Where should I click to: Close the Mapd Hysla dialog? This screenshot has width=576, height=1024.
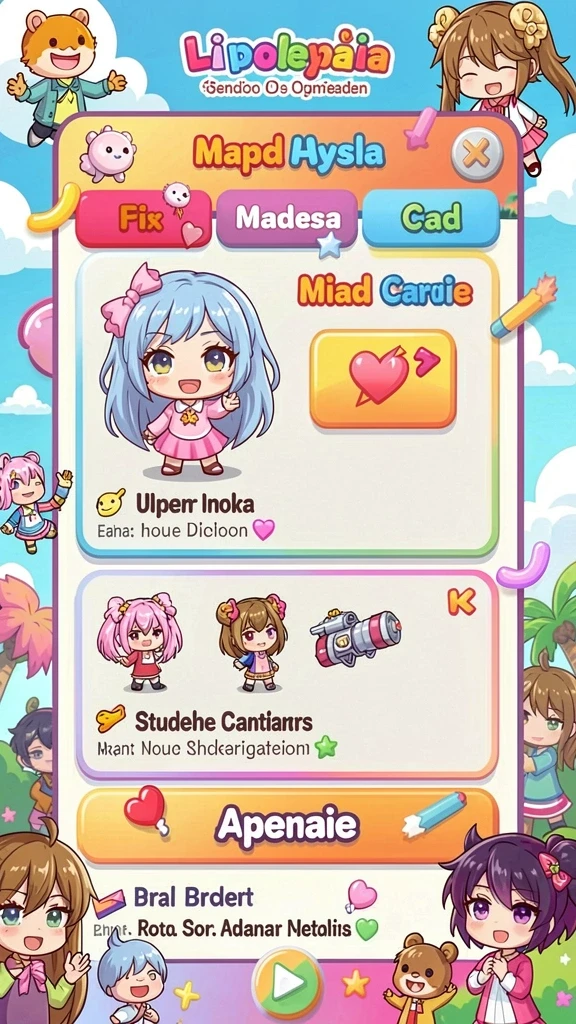(x=477, y=155)
